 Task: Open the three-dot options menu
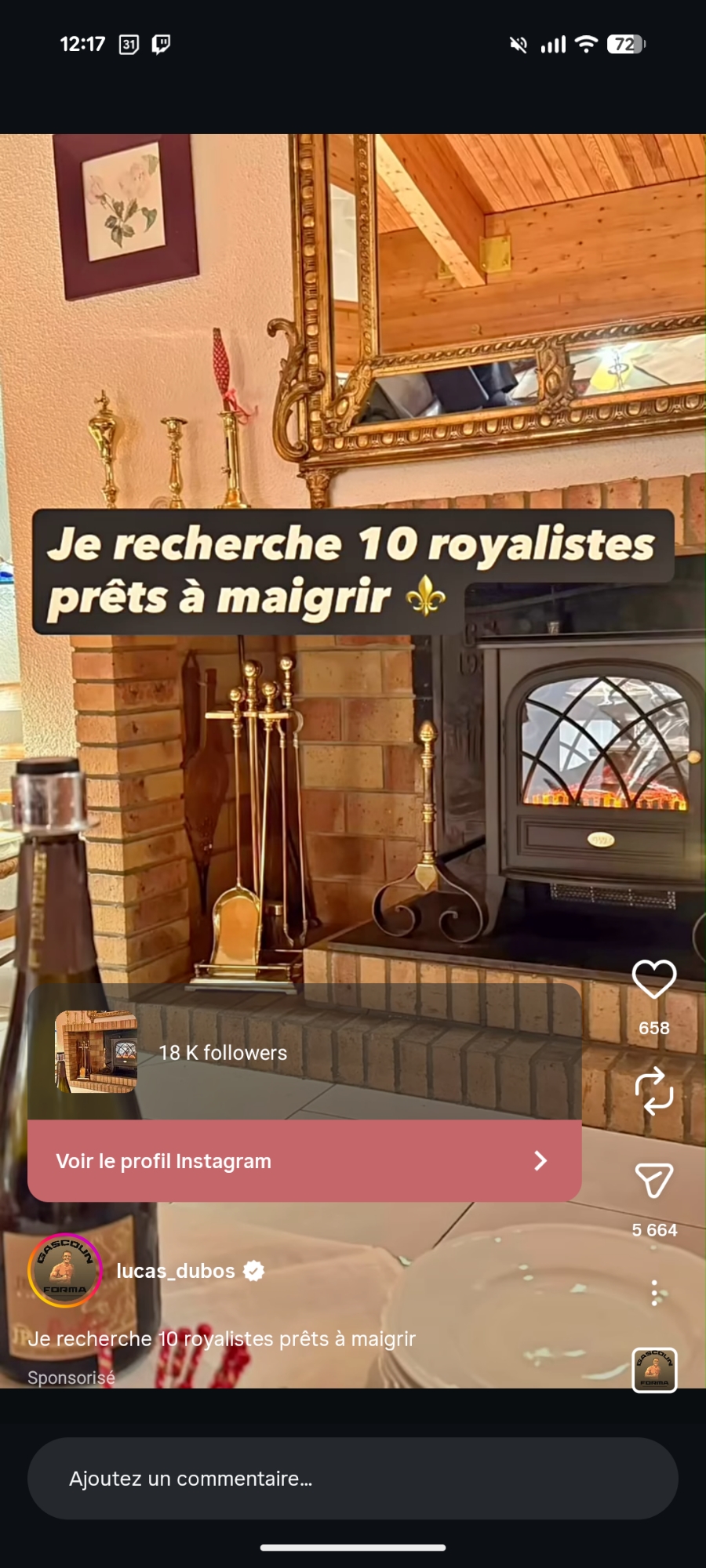pos(653,1293)
